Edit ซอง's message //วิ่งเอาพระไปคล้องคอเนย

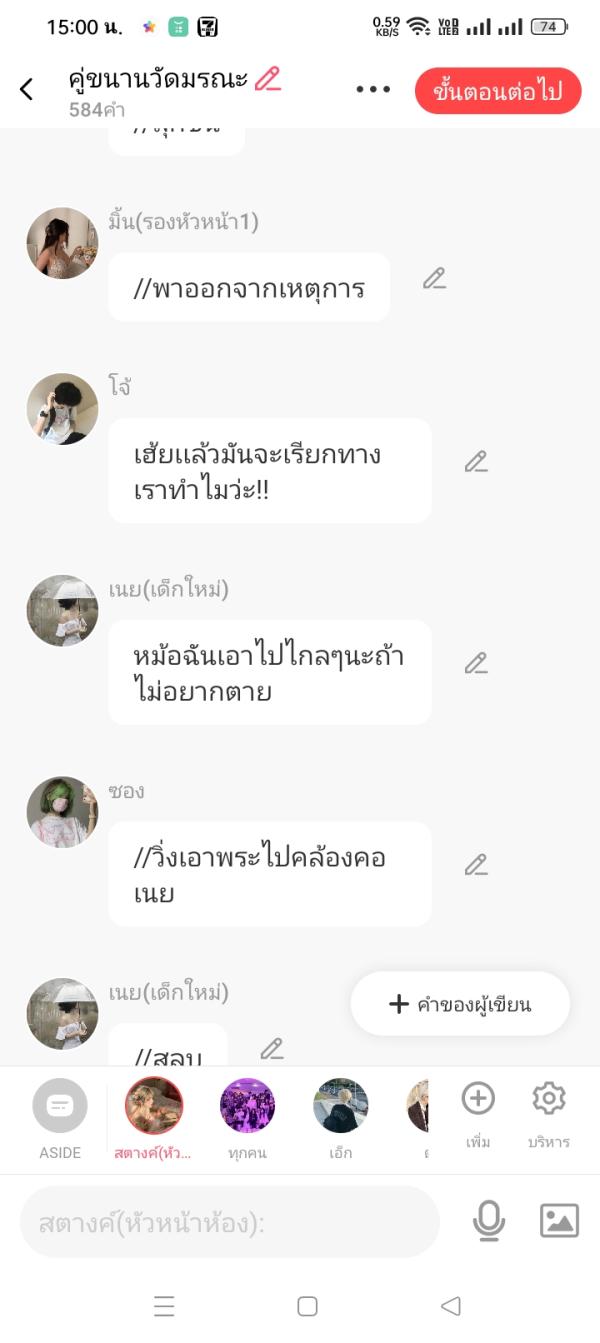476,865
